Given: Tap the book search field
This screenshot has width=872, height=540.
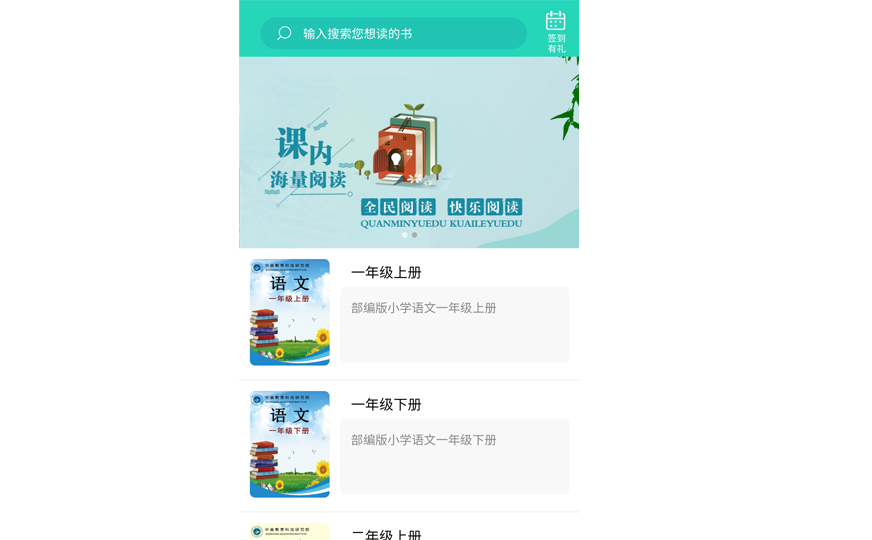Looking at the screenshot, I should coord(393,33).
